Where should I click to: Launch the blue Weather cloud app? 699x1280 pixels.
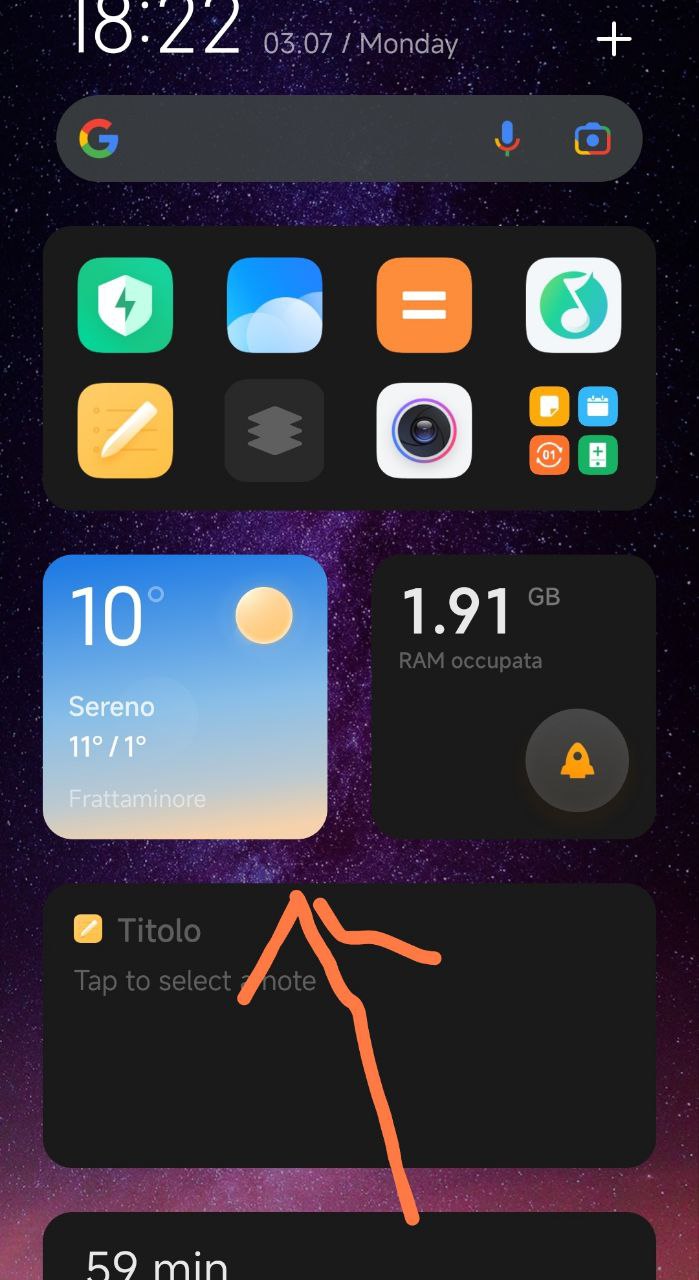[274, 305]
